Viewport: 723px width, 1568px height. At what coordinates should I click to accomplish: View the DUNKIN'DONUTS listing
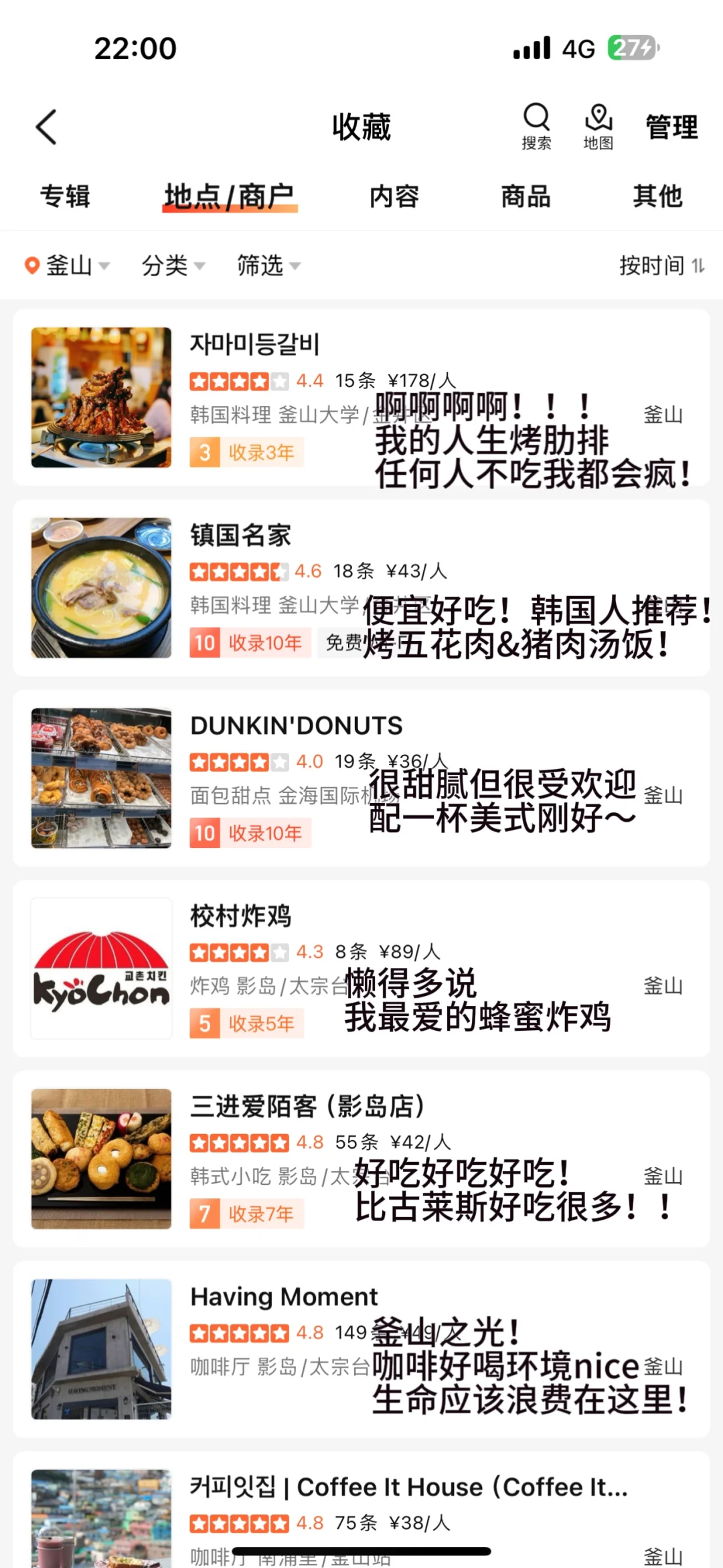click(x=297, y=725)
